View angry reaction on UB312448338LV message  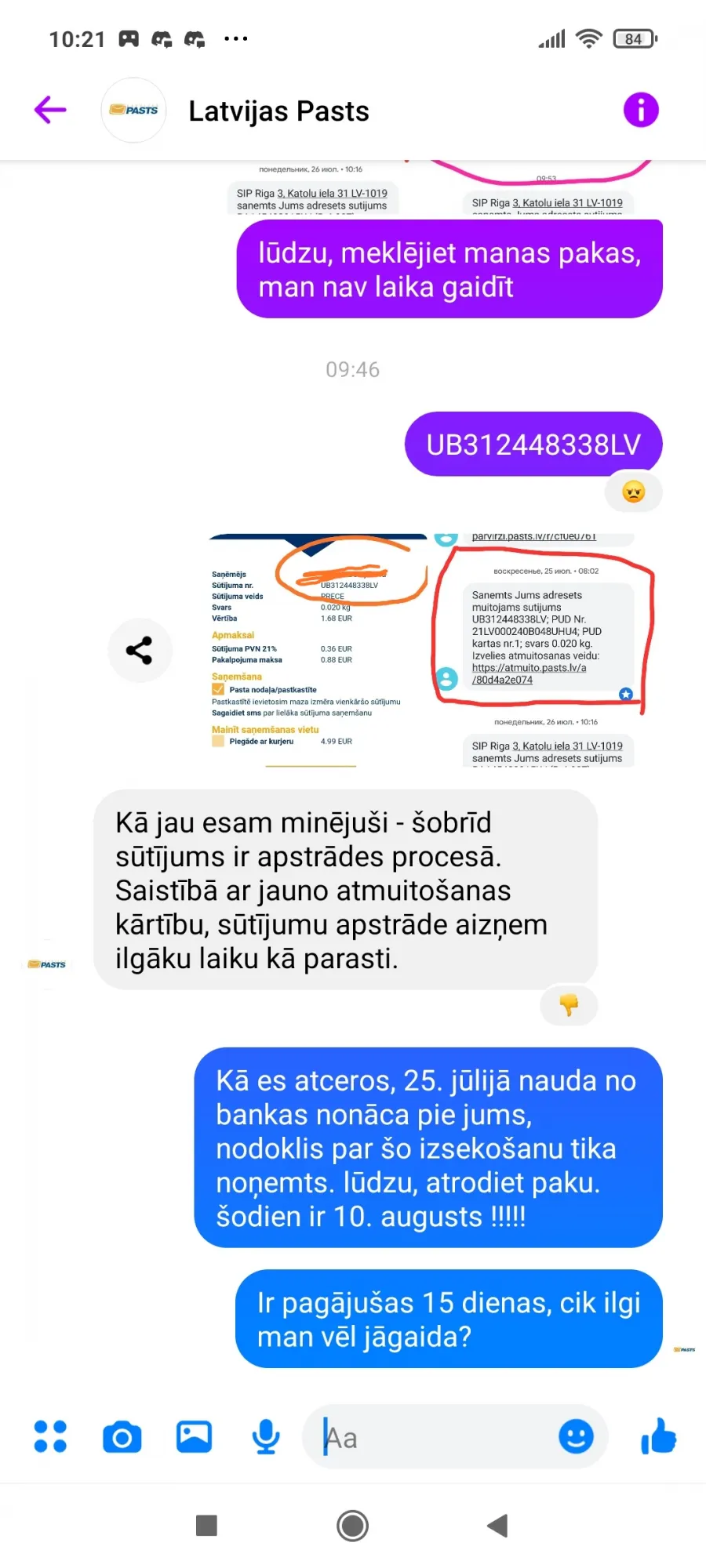(x=634, y=492)
